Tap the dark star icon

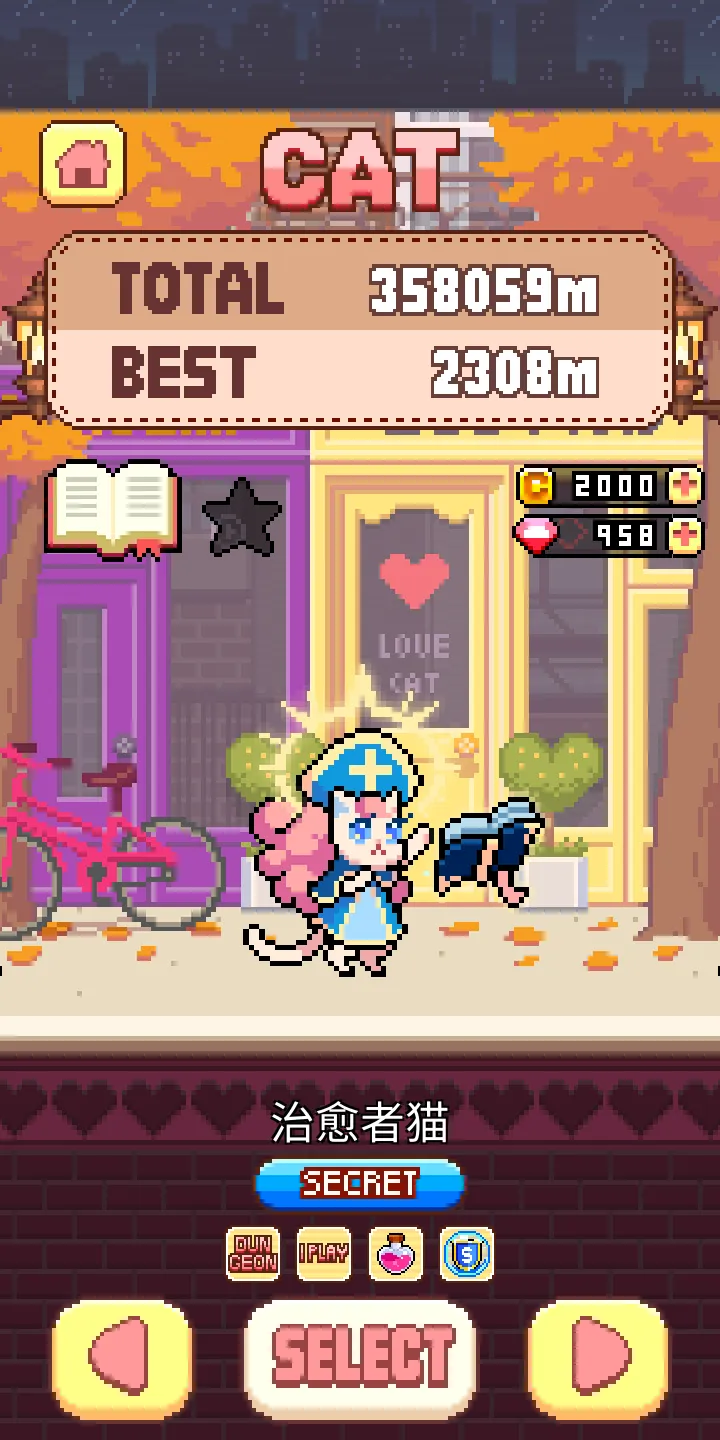click(x=241, y=516)
